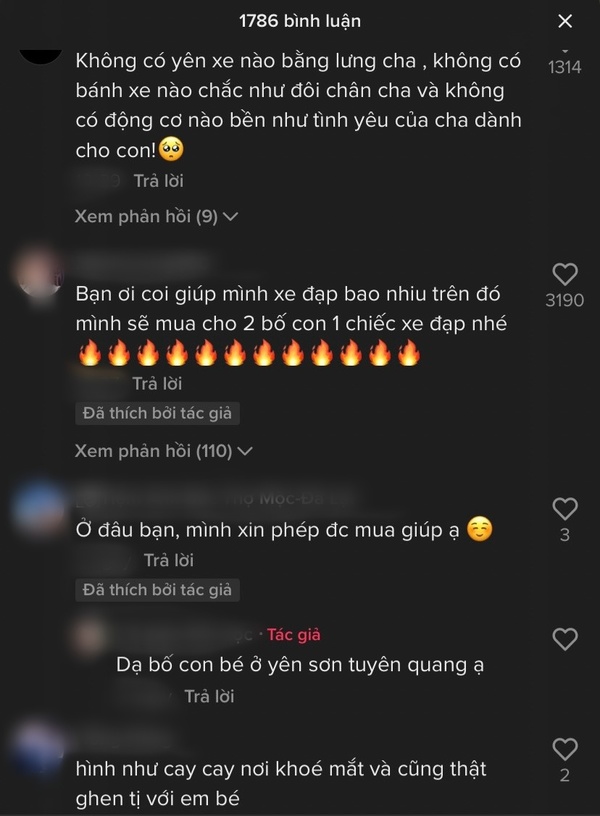Close the comments panel
This screenshot has height=816, width=600.
(x=565, y=21)
